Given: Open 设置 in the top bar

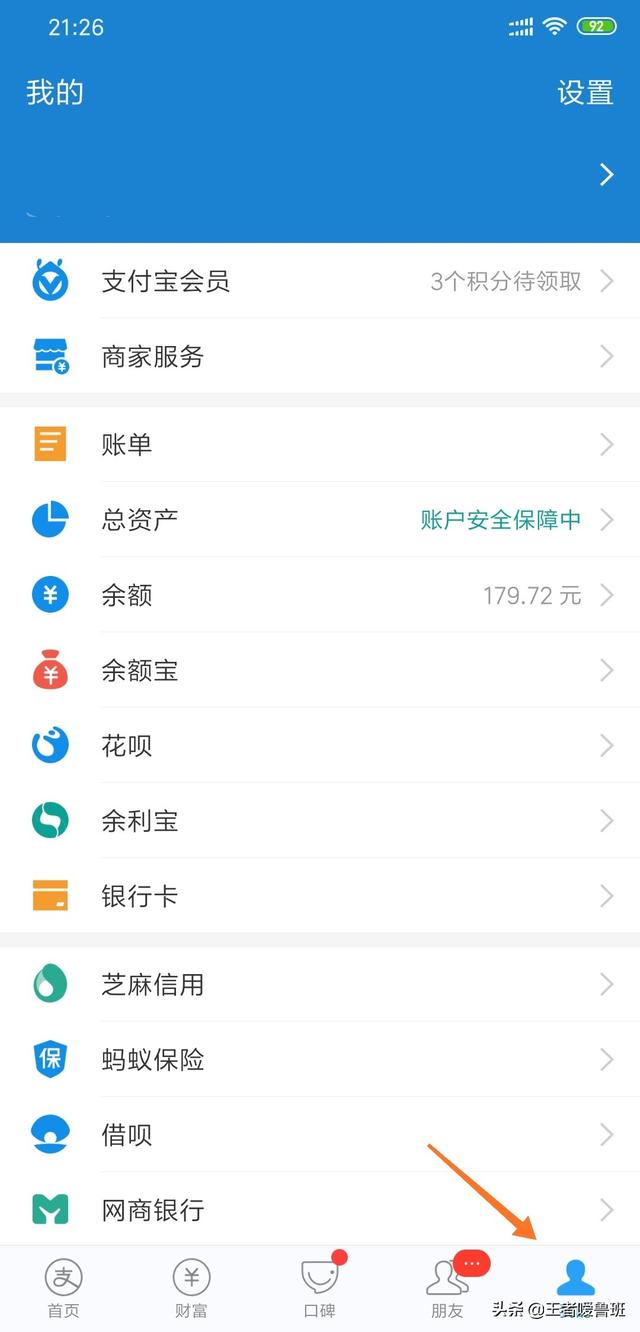Looking at the screenshot, I should click(585, 93).
